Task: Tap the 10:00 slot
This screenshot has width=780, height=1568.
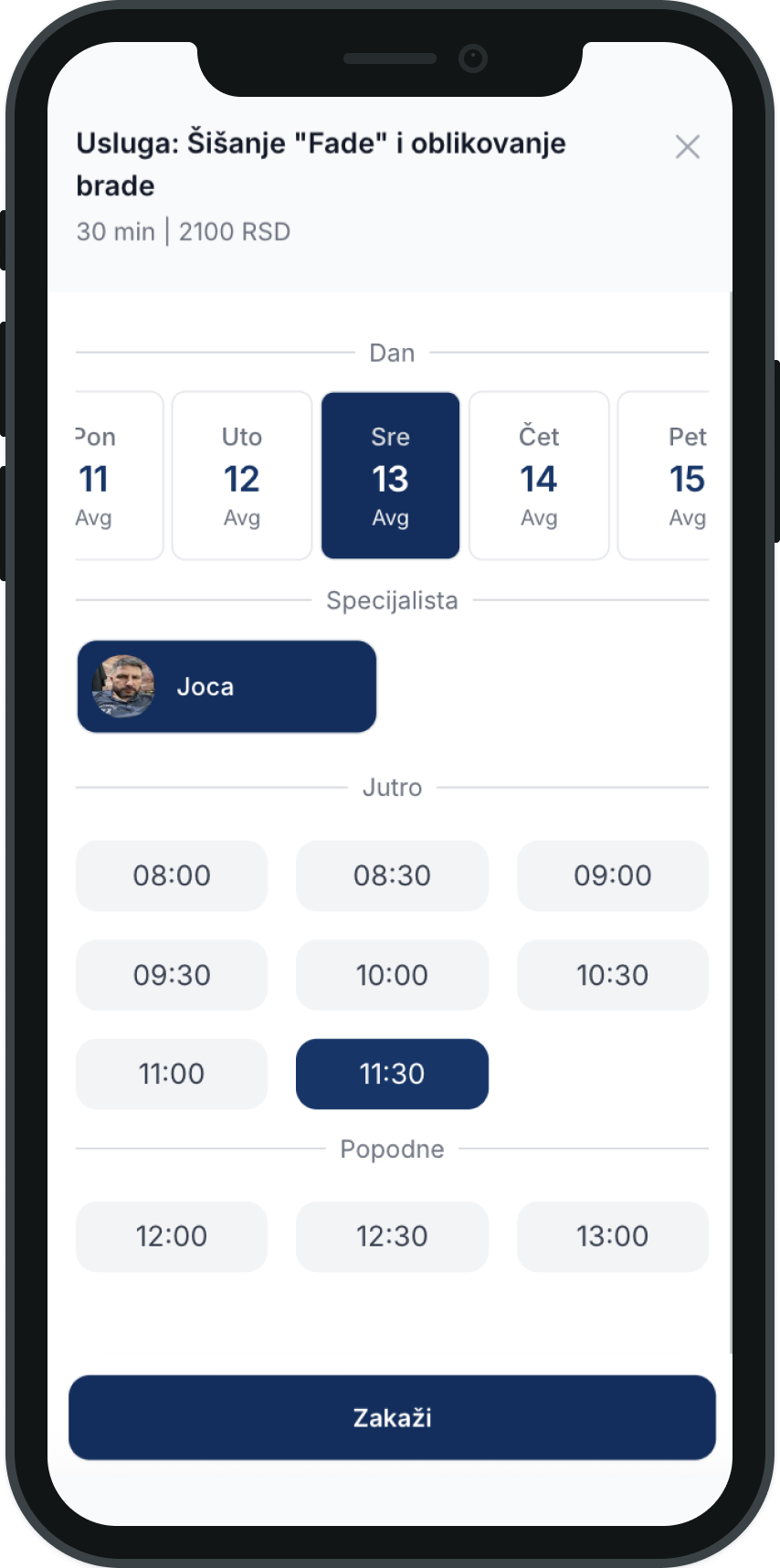Action: [392, 975]
